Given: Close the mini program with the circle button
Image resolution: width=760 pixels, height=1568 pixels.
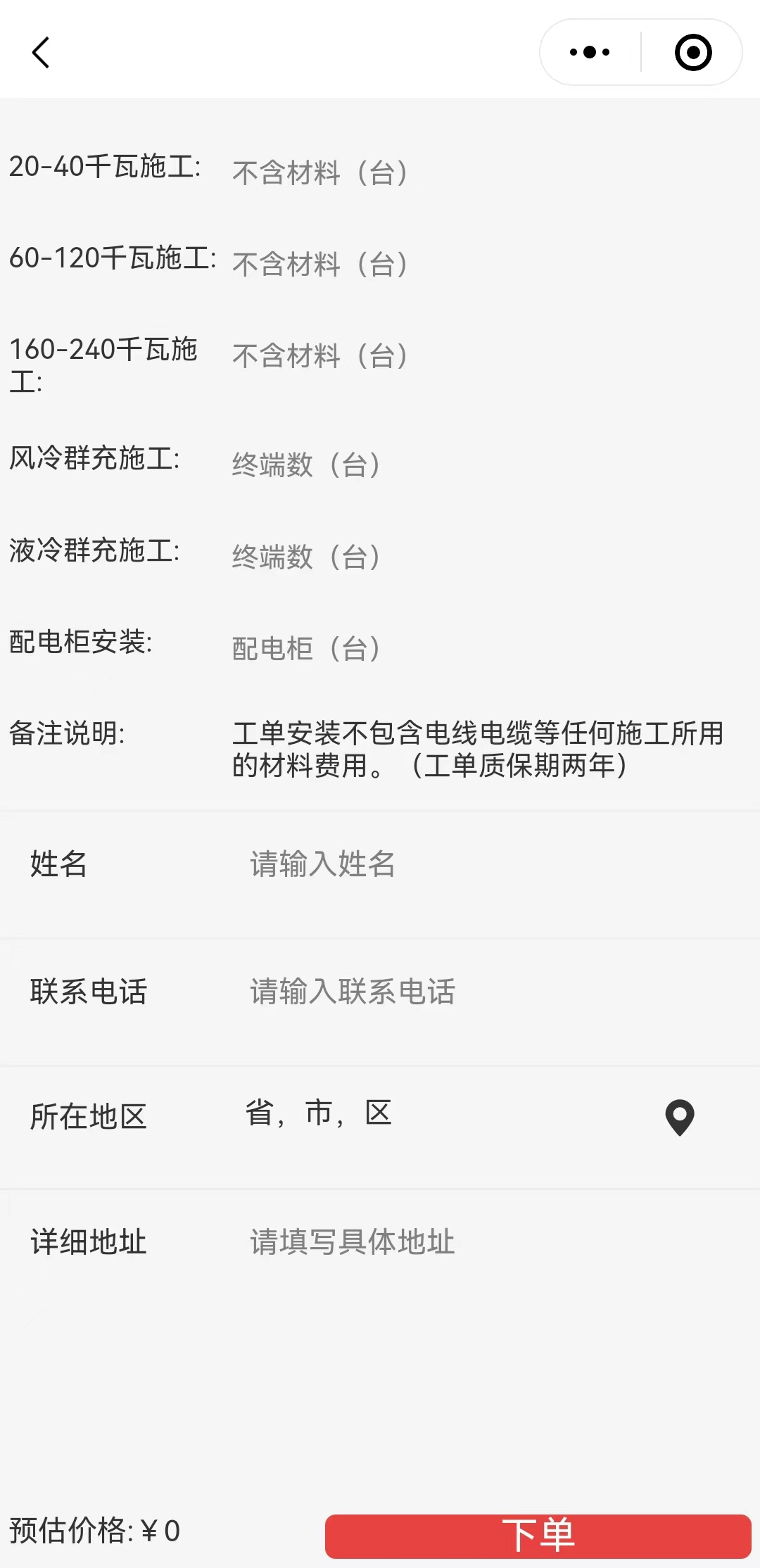Looking at the screenshot, I should pyautogui.click(x=693, y=52).
